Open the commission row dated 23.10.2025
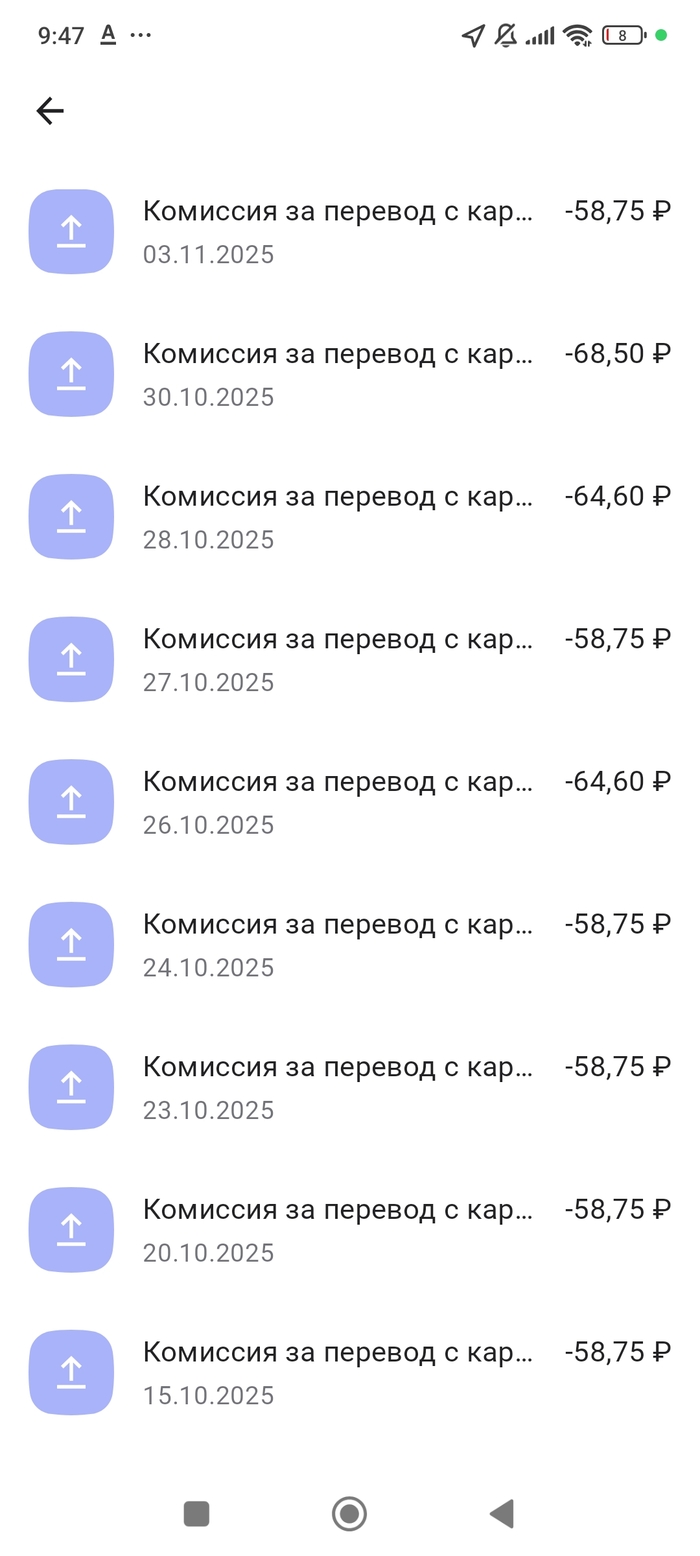700x1556 pixels. 350,1087
